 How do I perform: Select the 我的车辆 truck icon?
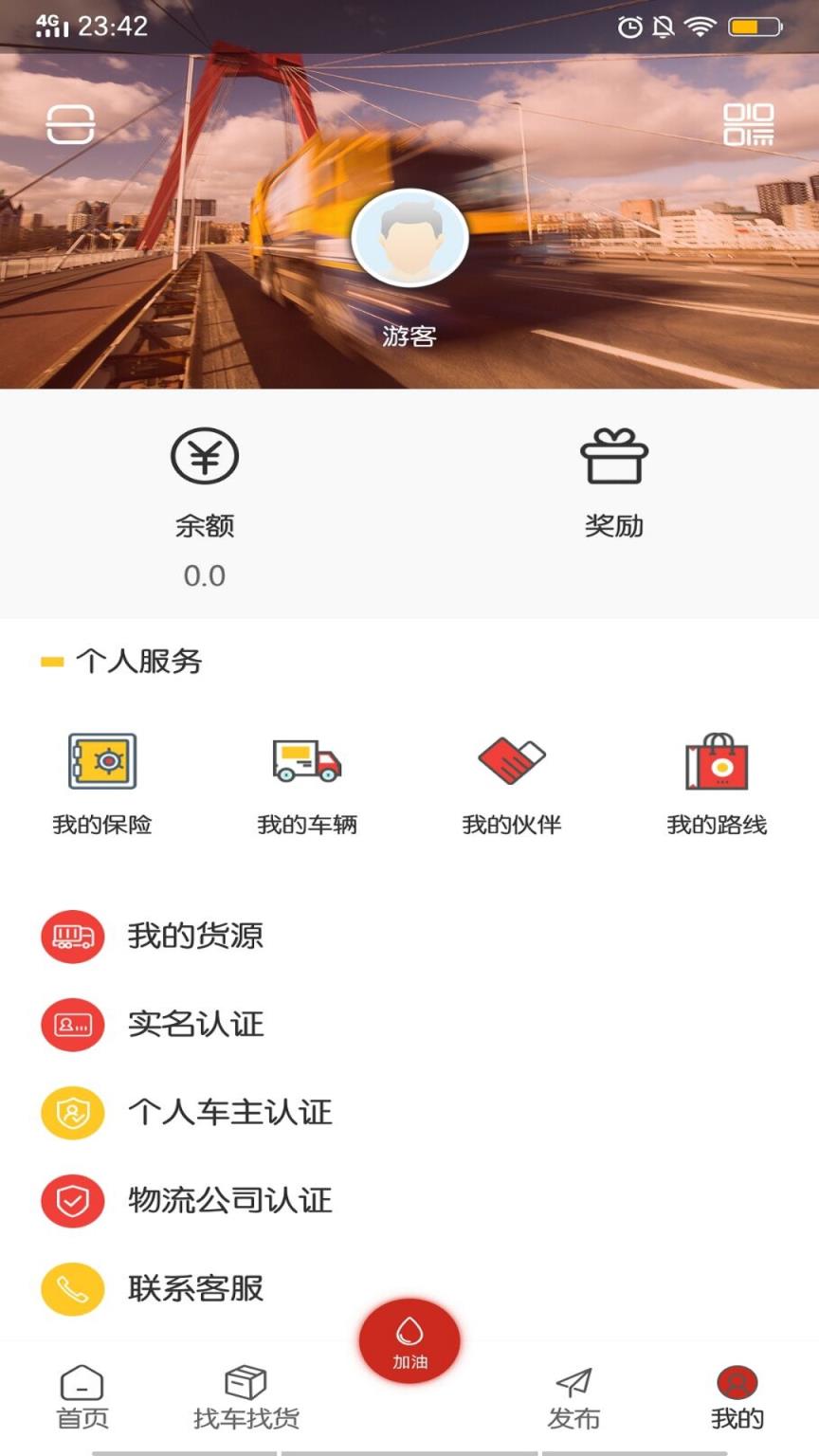click(x=307, y=761)
